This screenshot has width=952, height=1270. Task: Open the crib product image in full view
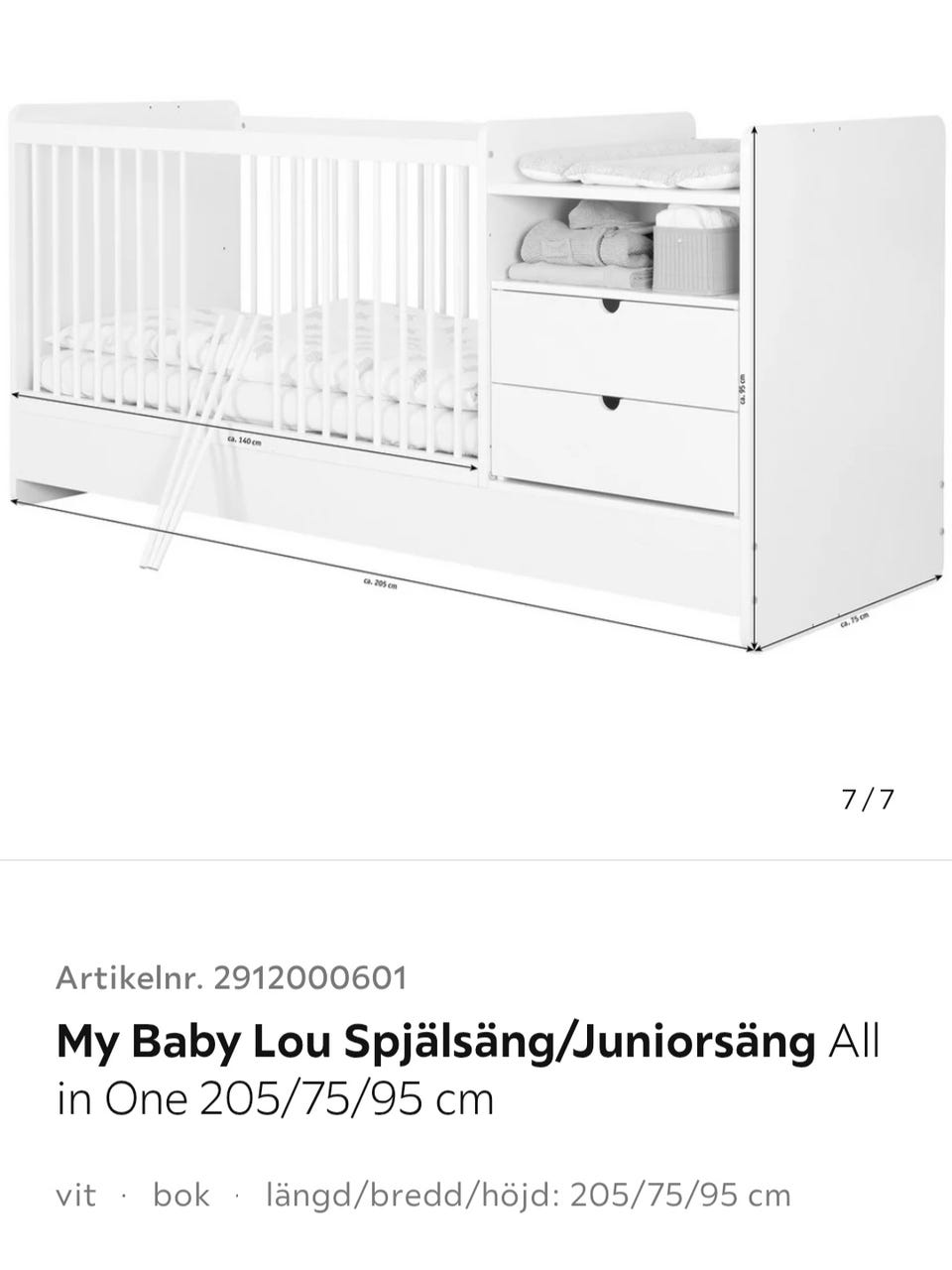476,377
